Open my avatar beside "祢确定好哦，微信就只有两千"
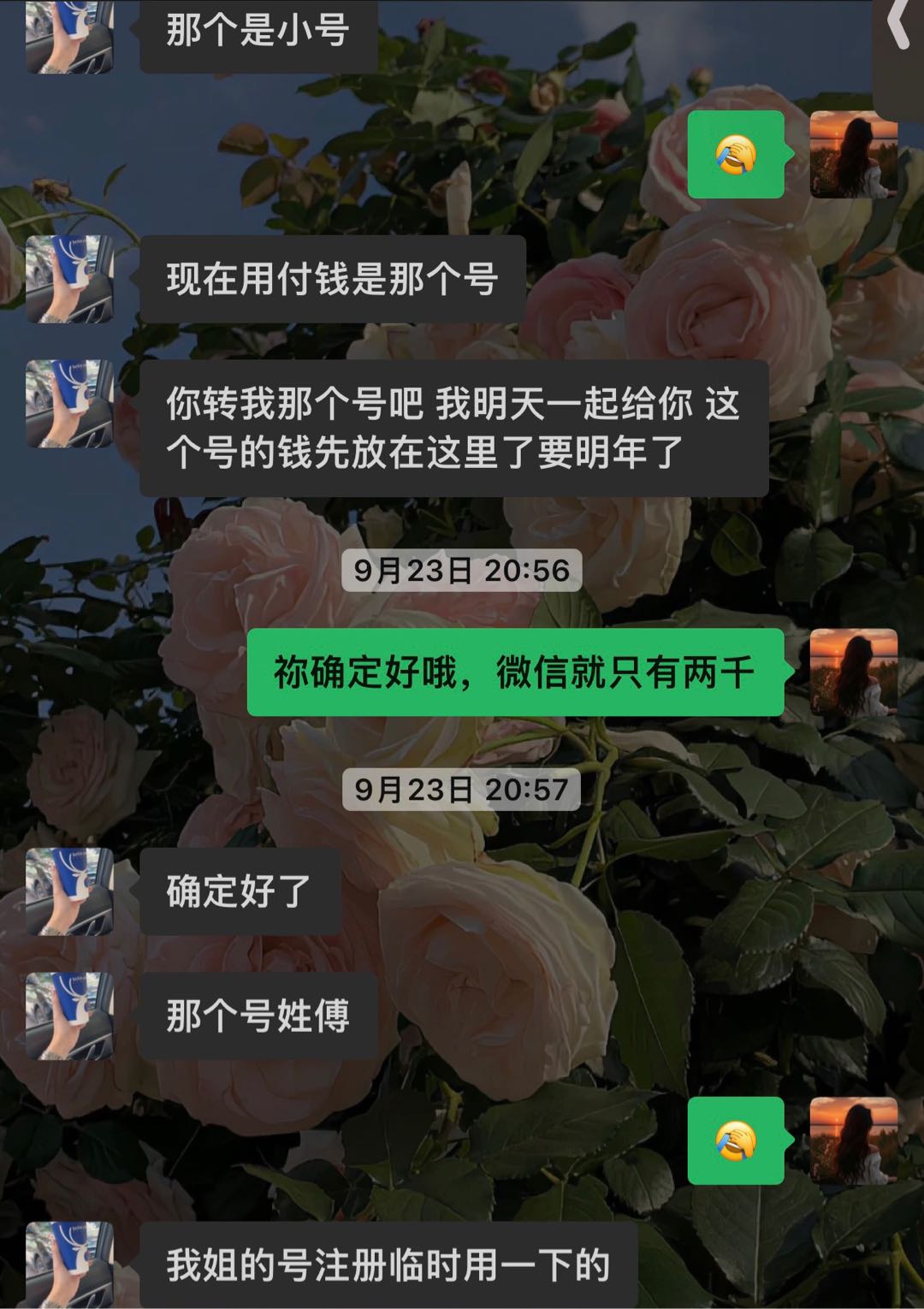The height and width of the screenshot is (1309, 924). (853, 672)
